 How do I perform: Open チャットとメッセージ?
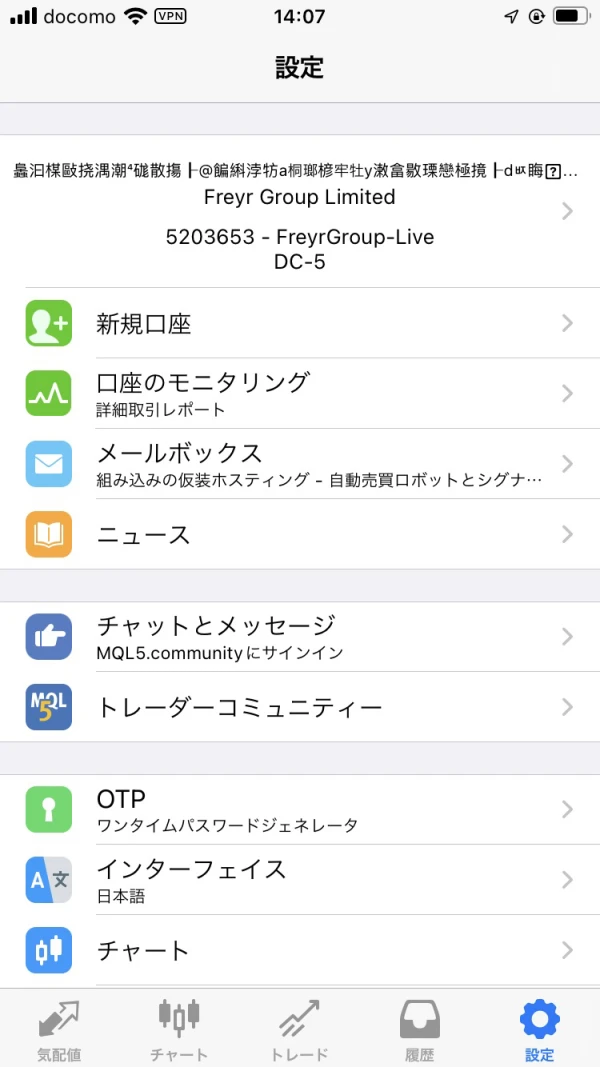pos(300,636)
